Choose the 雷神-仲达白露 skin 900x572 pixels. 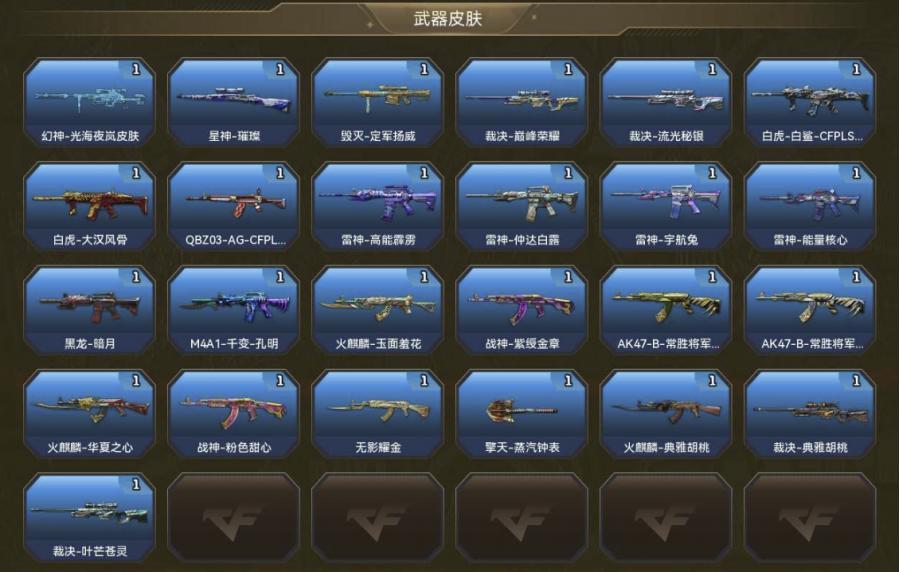522,205
